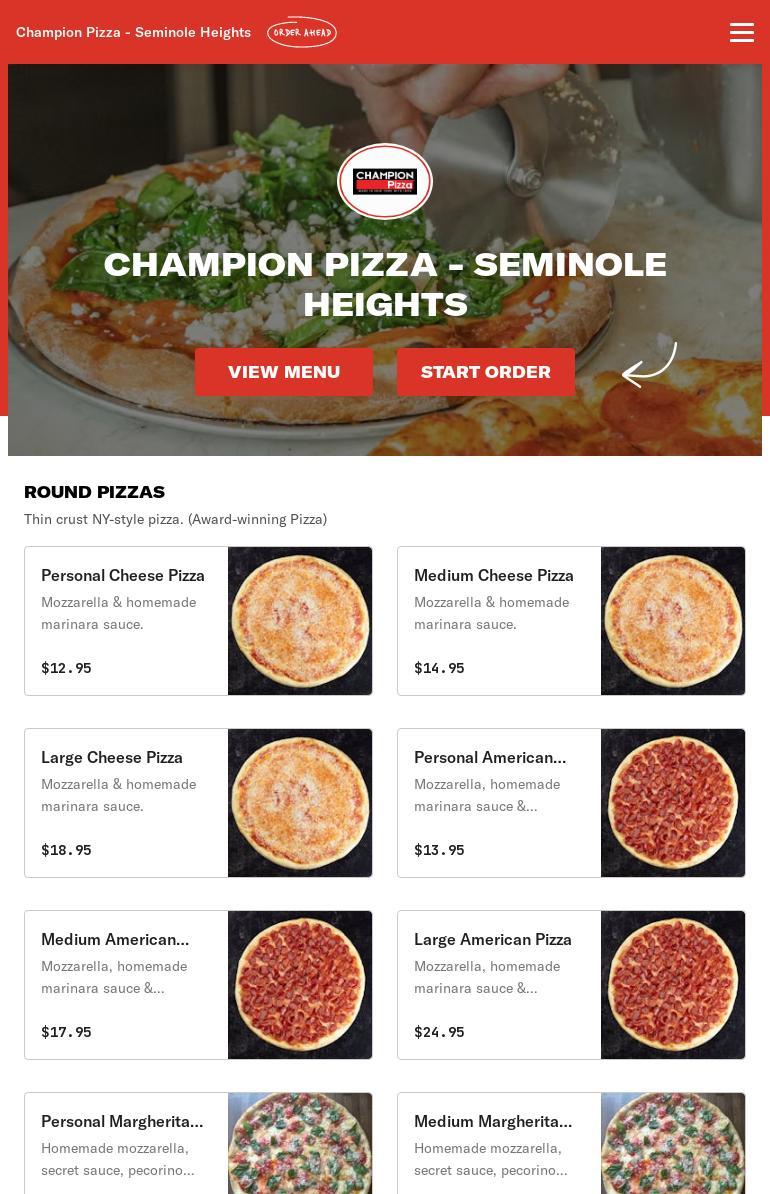Open the hamburger menu
The height and width of the screenshot is (1194, 770).
(741, 32)
